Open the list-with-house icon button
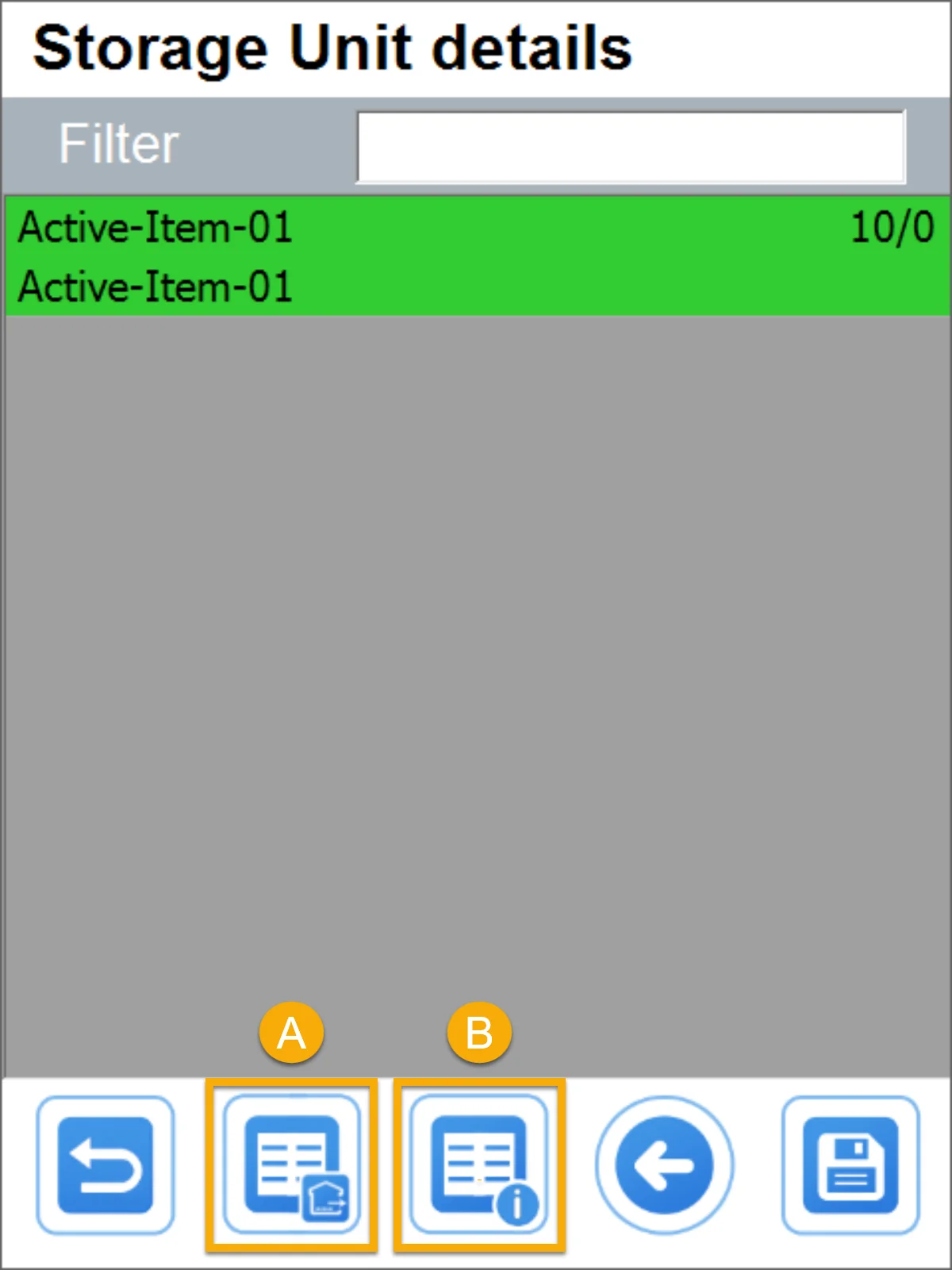This screenshot has width=952, height=1270. coord(292,1165)
